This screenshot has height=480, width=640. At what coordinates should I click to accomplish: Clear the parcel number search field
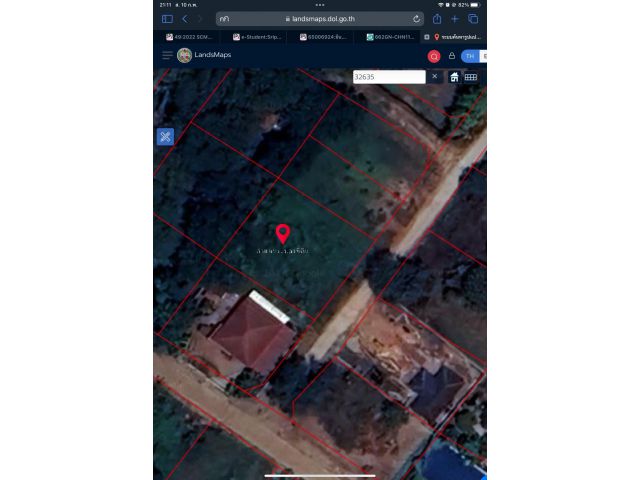(x=434, y=76)
